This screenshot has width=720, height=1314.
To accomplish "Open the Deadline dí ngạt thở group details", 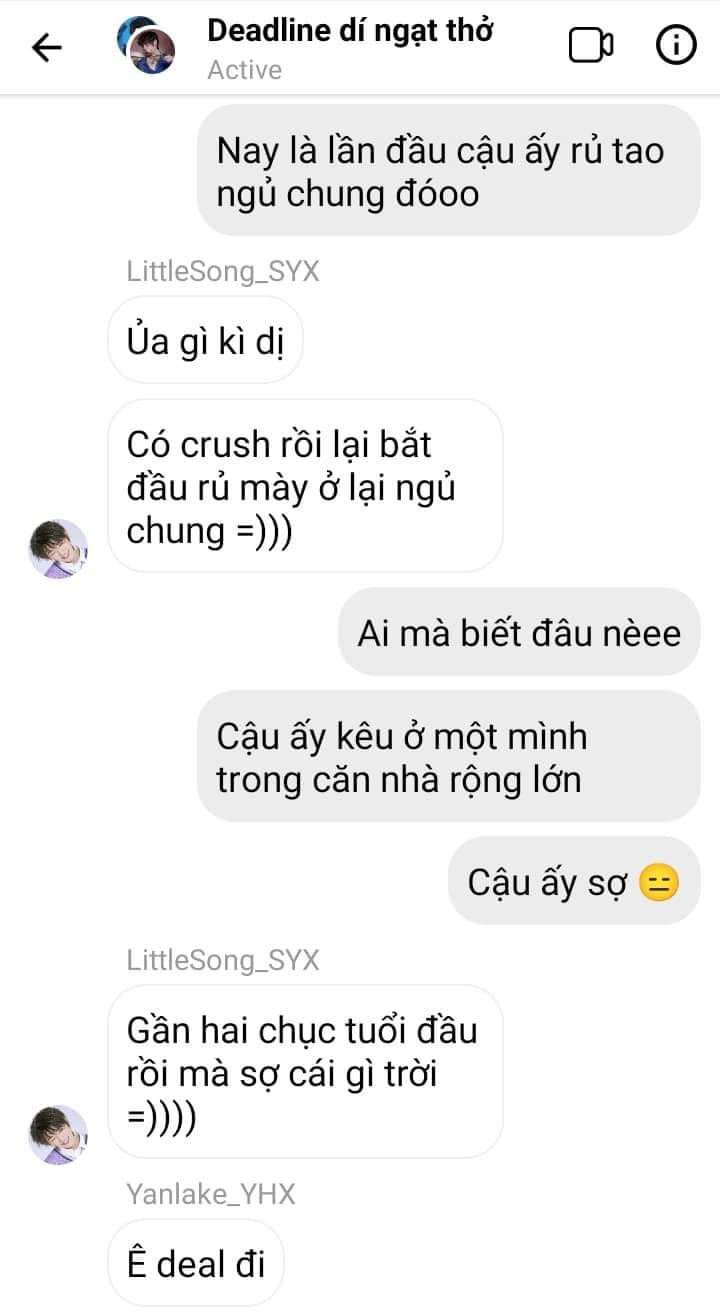I will click(x=349, y=31).
